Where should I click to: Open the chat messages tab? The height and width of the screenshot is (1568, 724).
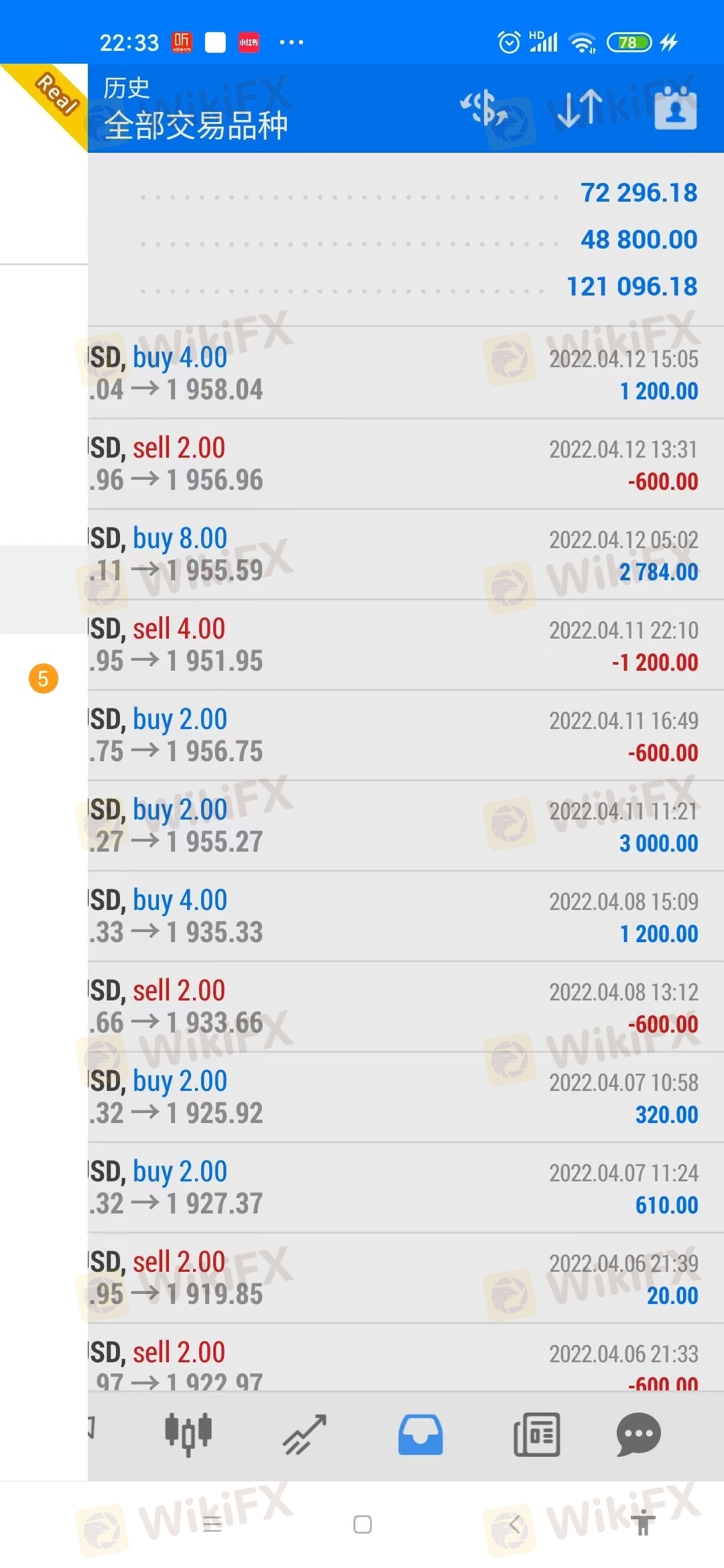[638, 1434]
